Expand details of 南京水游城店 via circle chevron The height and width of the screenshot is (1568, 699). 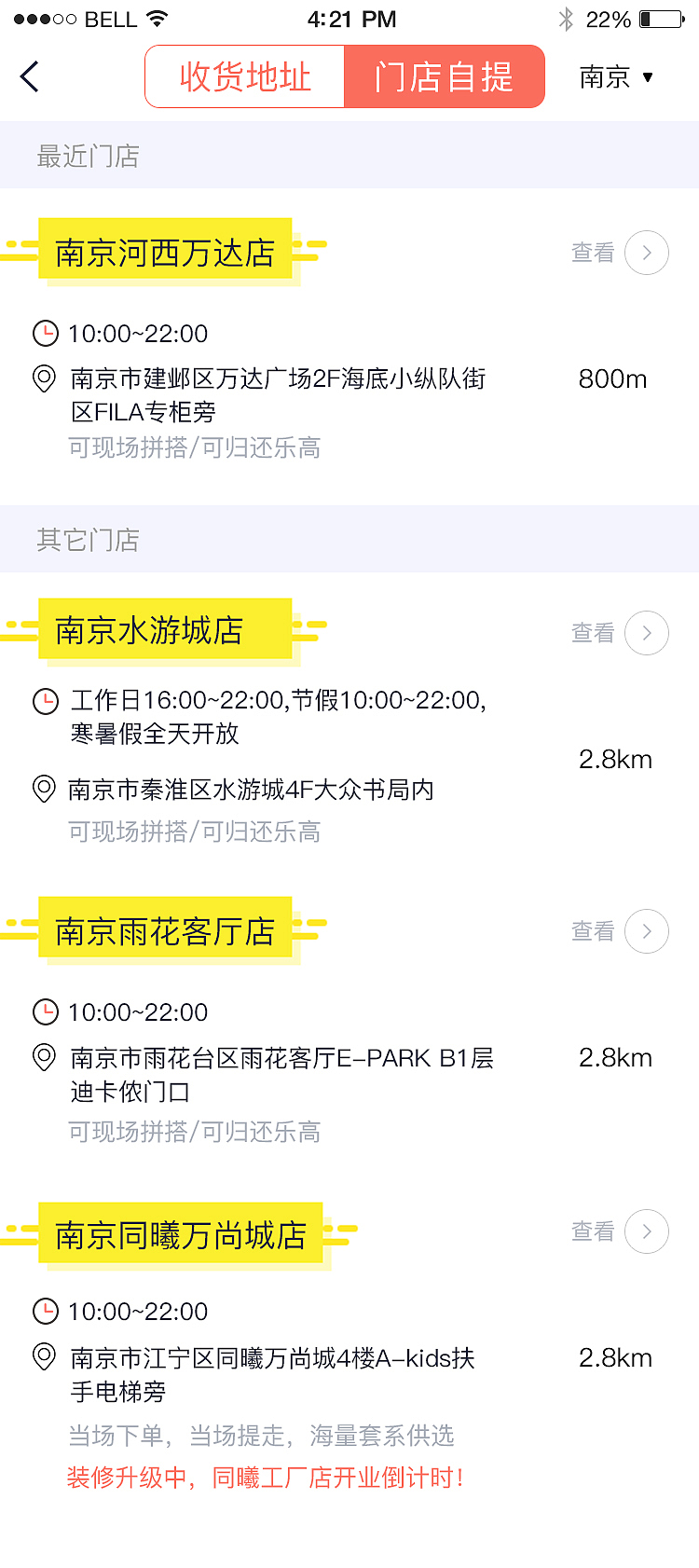pos(647,633)
